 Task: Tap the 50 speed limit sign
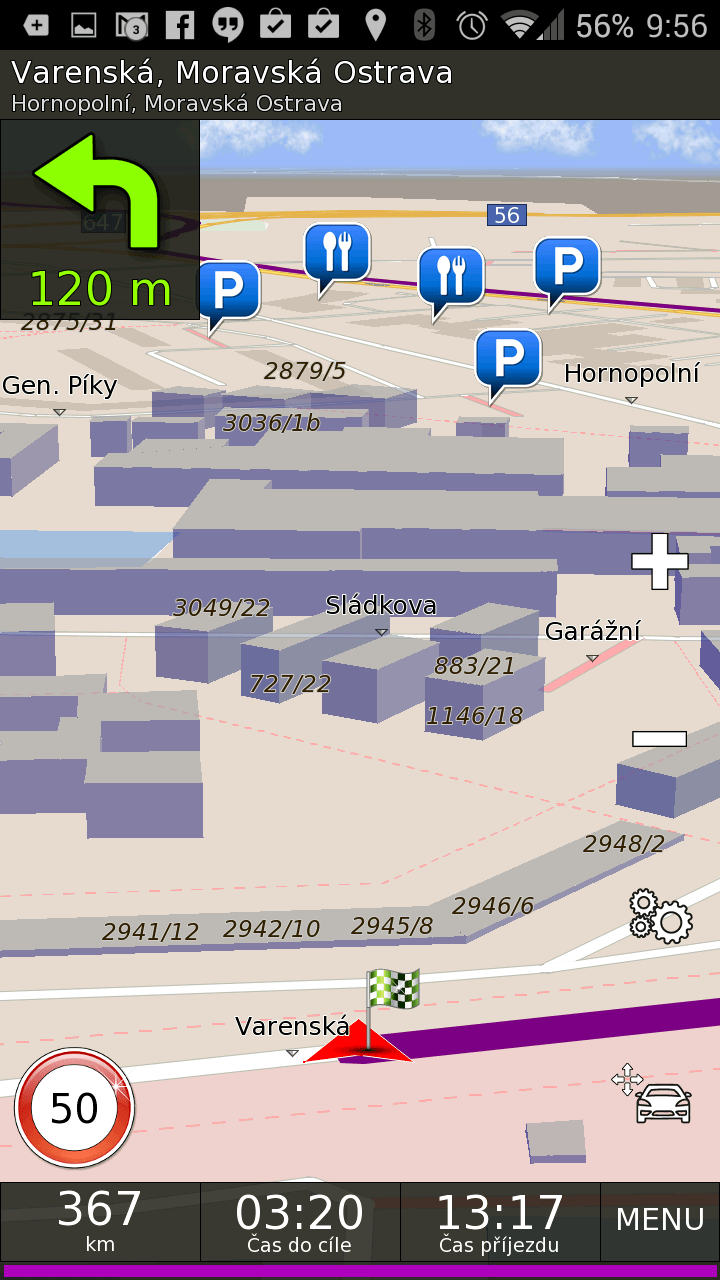coord(74,1108)
